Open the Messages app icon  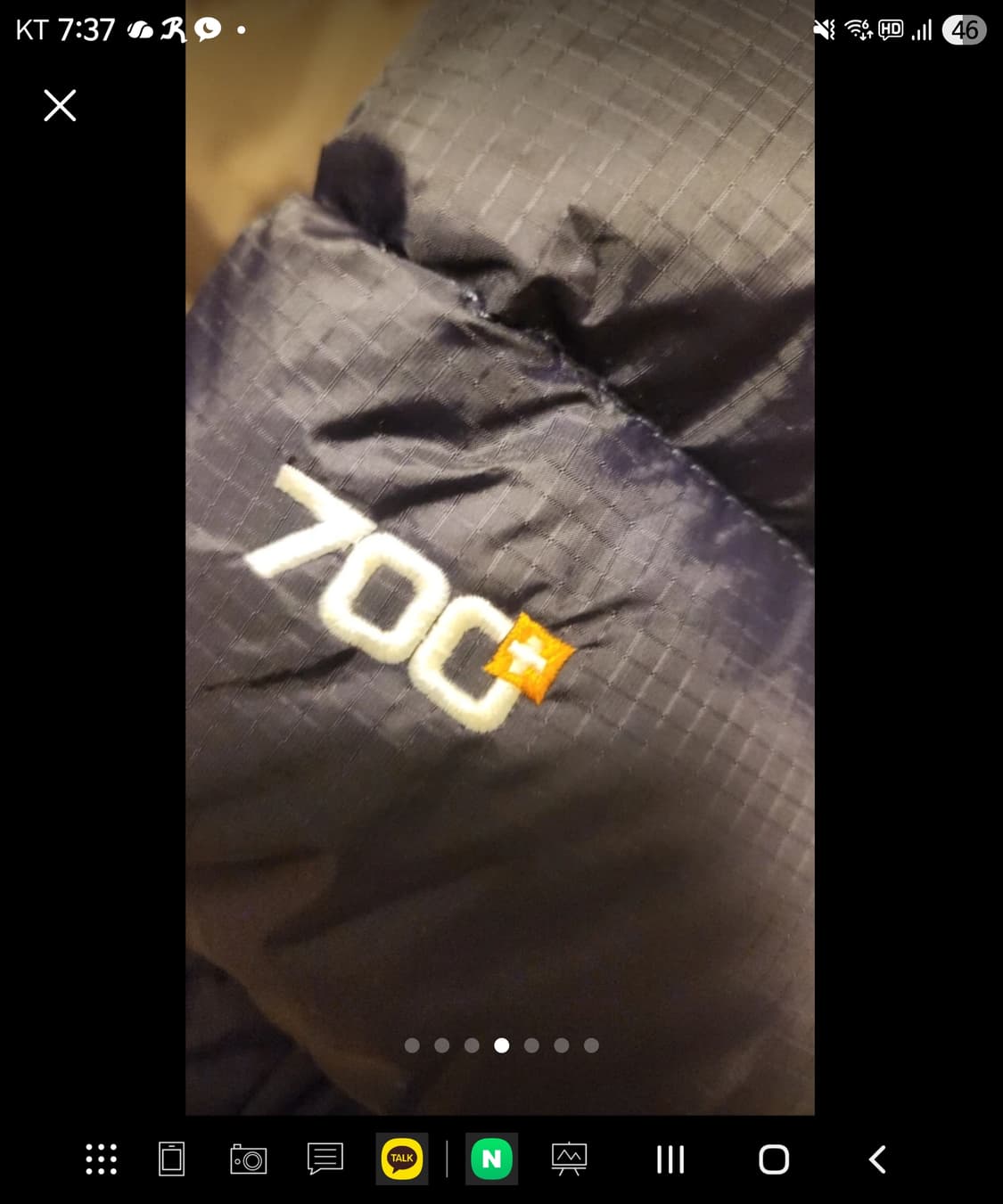click(x=325, y=1159)
